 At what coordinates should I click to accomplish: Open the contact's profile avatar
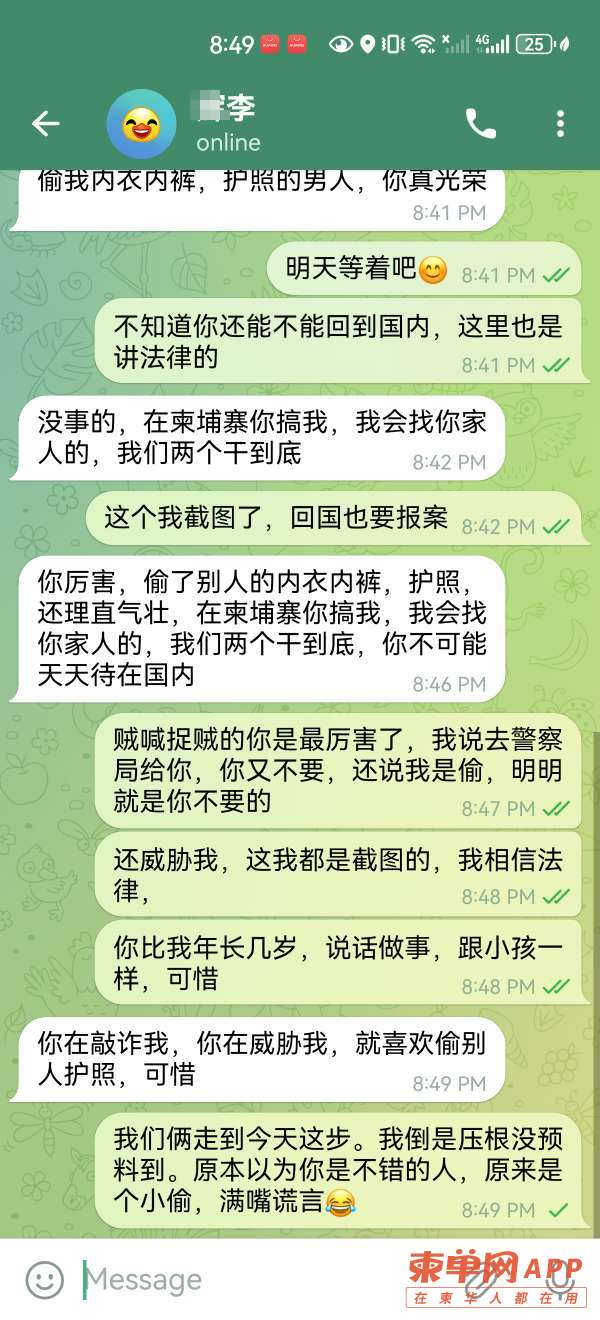tap(141, 124)
